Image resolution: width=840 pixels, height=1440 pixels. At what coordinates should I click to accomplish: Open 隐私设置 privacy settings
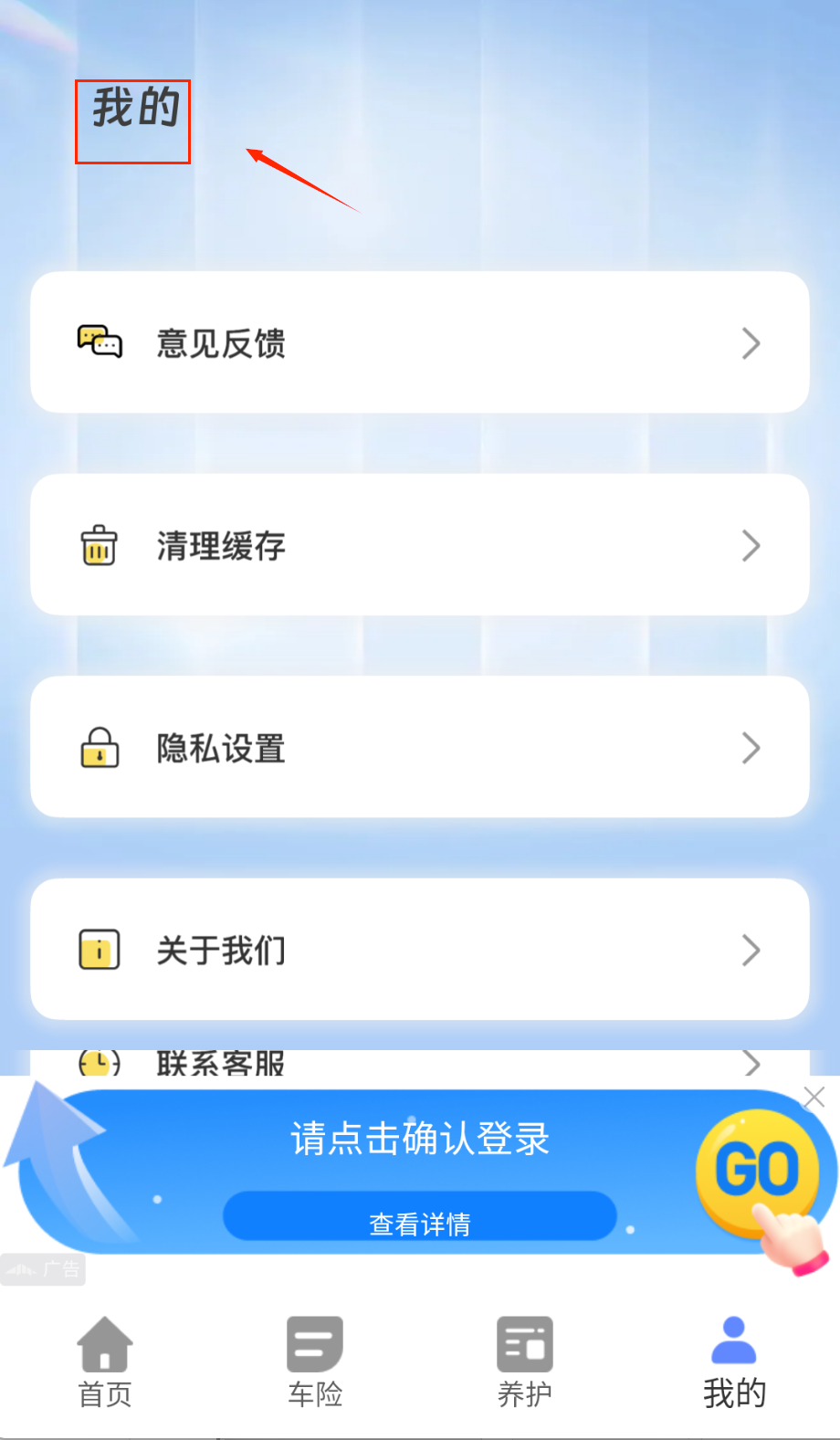pyautogui.click(x=420, y=748)
